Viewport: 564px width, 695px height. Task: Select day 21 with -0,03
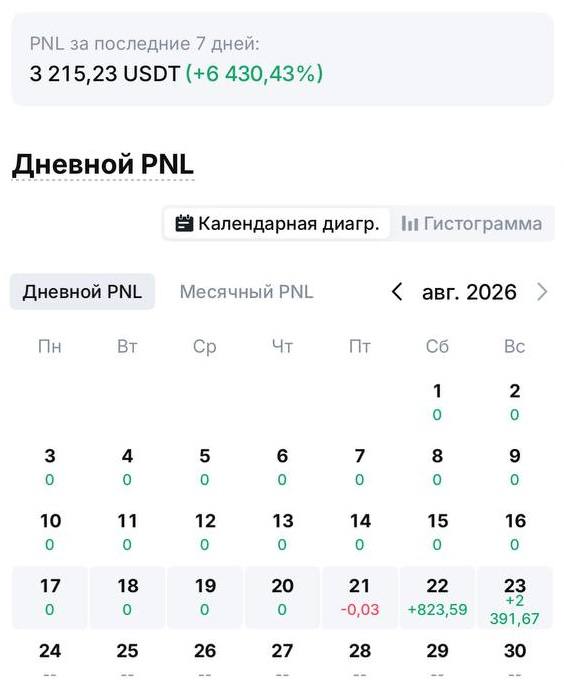pos(360,597)
